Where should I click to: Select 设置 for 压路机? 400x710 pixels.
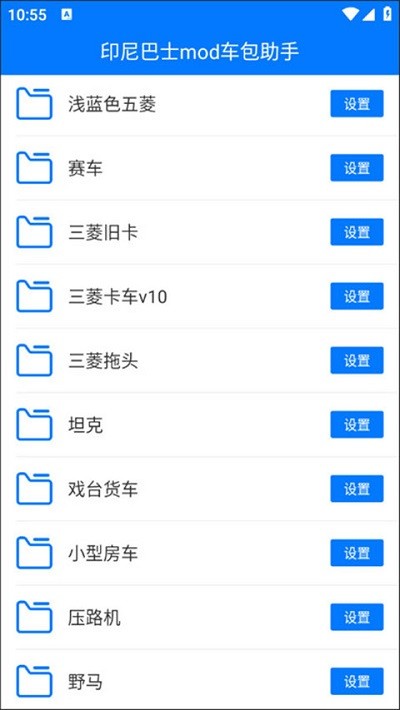coord(357,617)
